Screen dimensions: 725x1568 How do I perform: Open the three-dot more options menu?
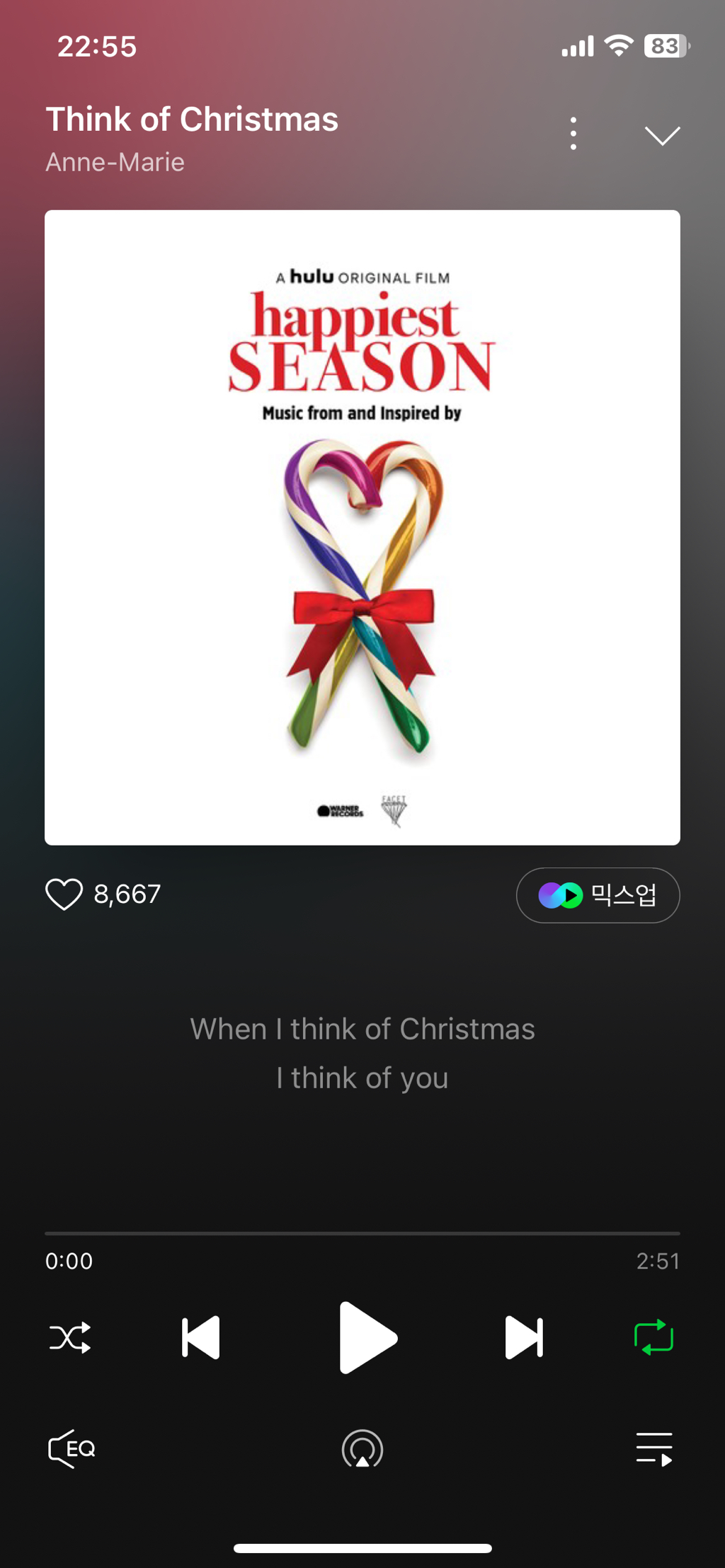pyautogui.click(x=573, y=134)
